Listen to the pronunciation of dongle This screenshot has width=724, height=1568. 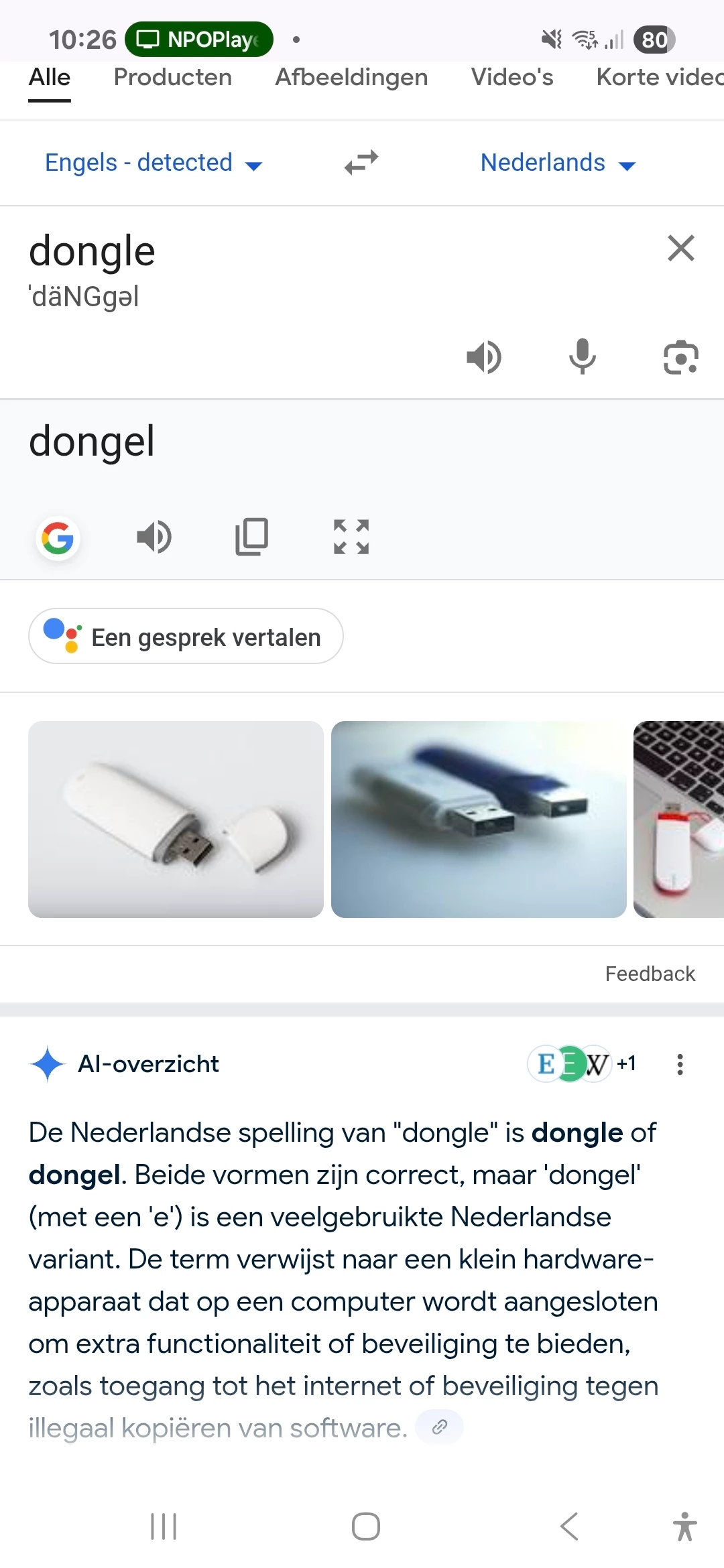click(483, 356)
